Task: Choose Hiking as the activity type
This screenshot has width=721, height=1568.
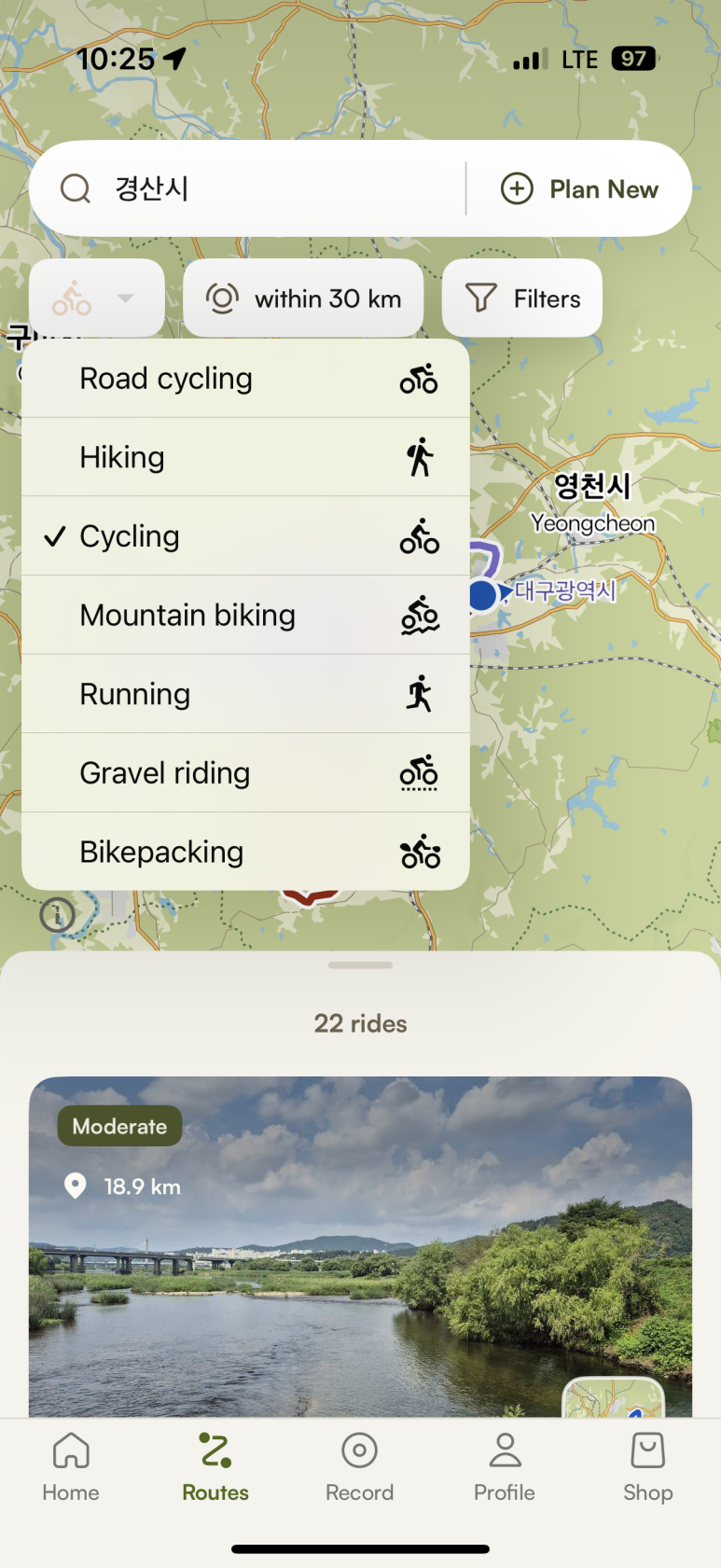Action: (x=244, y=457)
